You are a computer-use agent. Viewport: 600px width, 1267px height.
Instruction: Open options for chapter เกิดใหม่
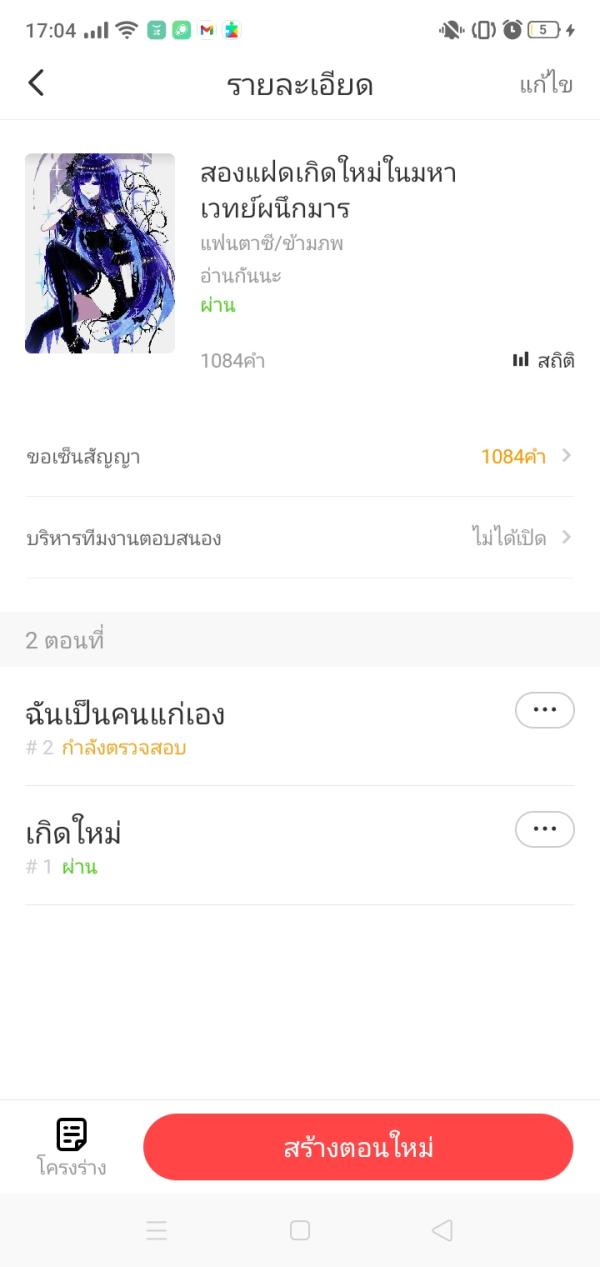(x=544, y=829)
